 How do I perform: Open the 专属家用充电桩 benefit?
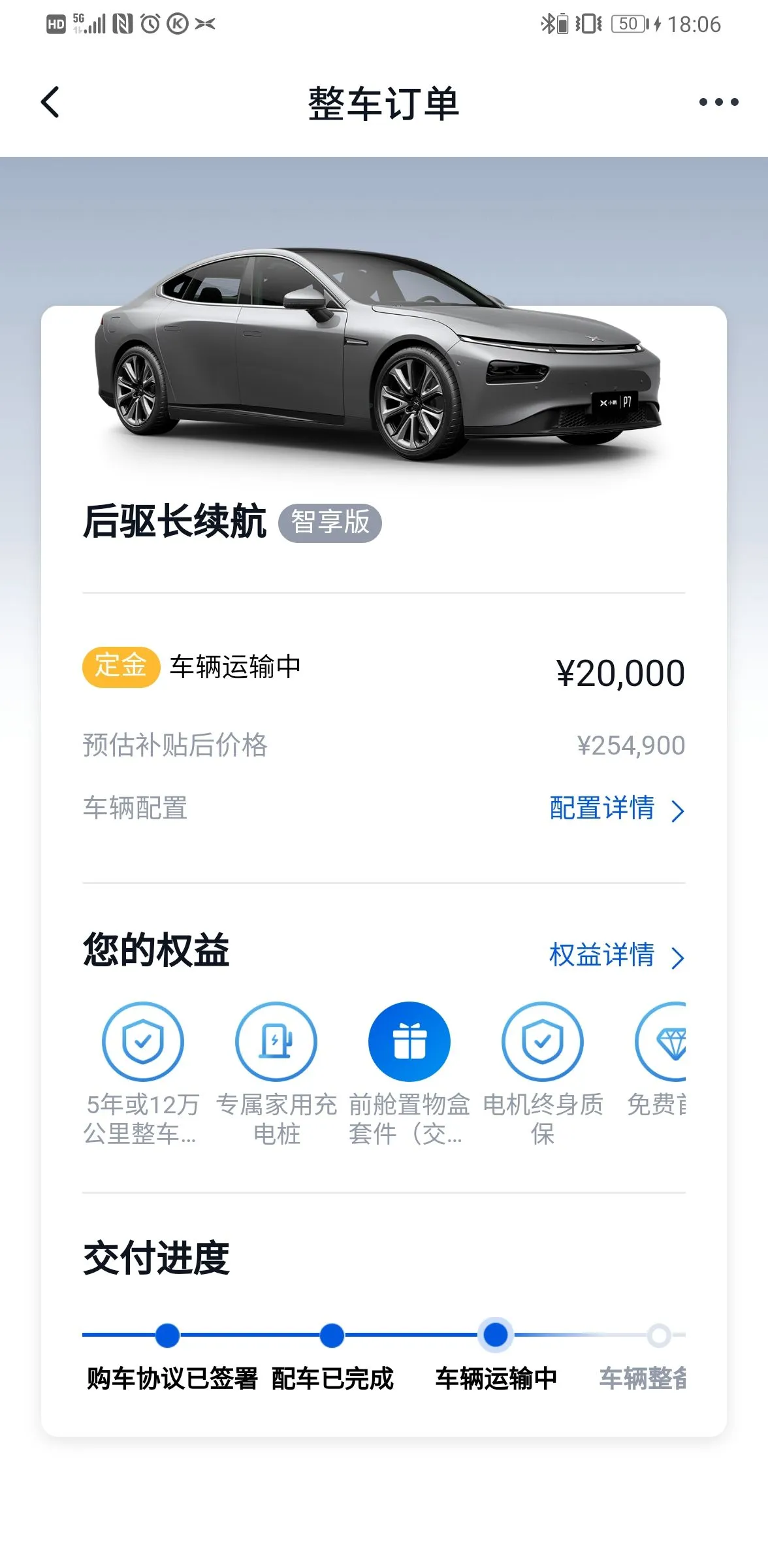click(276, 1042)
